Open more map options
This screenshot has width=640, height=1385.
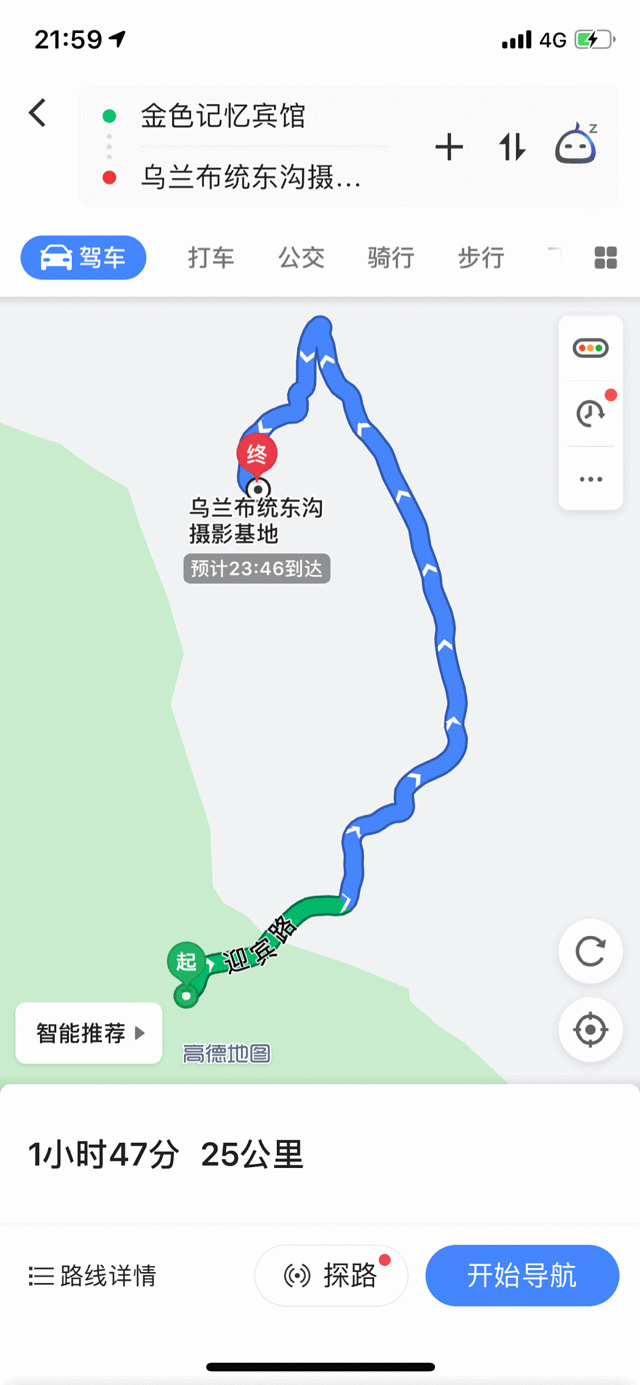click(590, 479)
